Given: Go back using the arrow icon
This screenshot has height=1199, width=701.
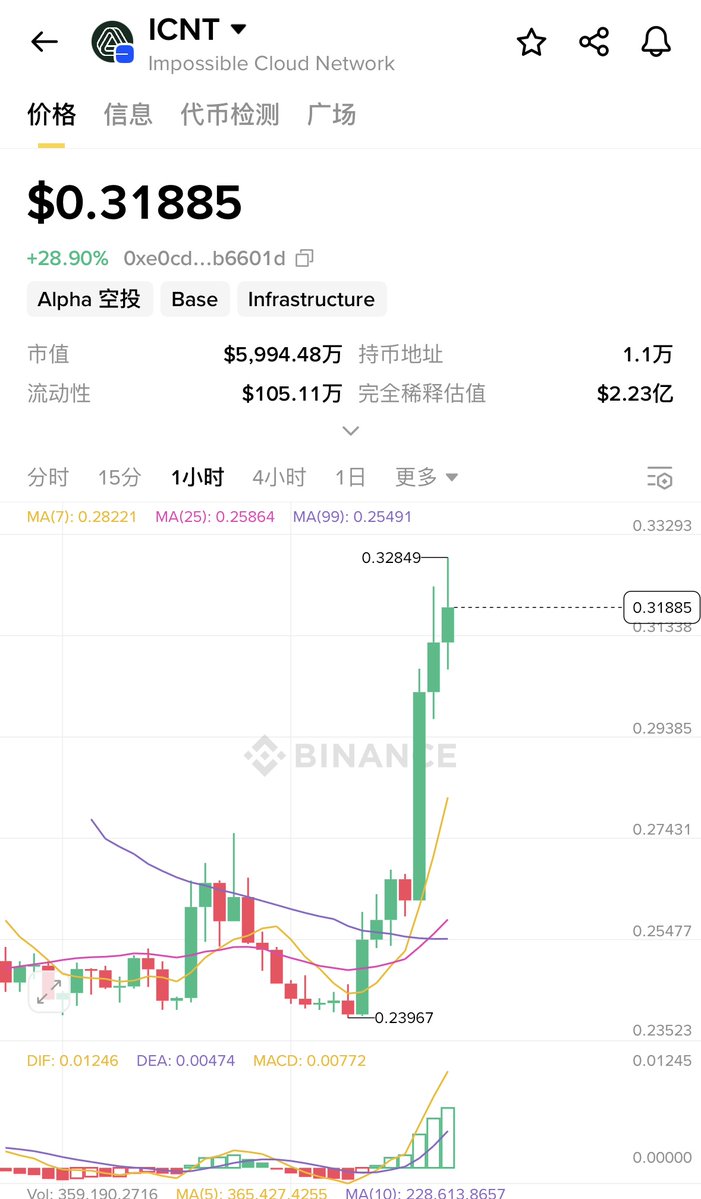Looking at the screenshot, I should pyautogui.click(x=44, y=41).
